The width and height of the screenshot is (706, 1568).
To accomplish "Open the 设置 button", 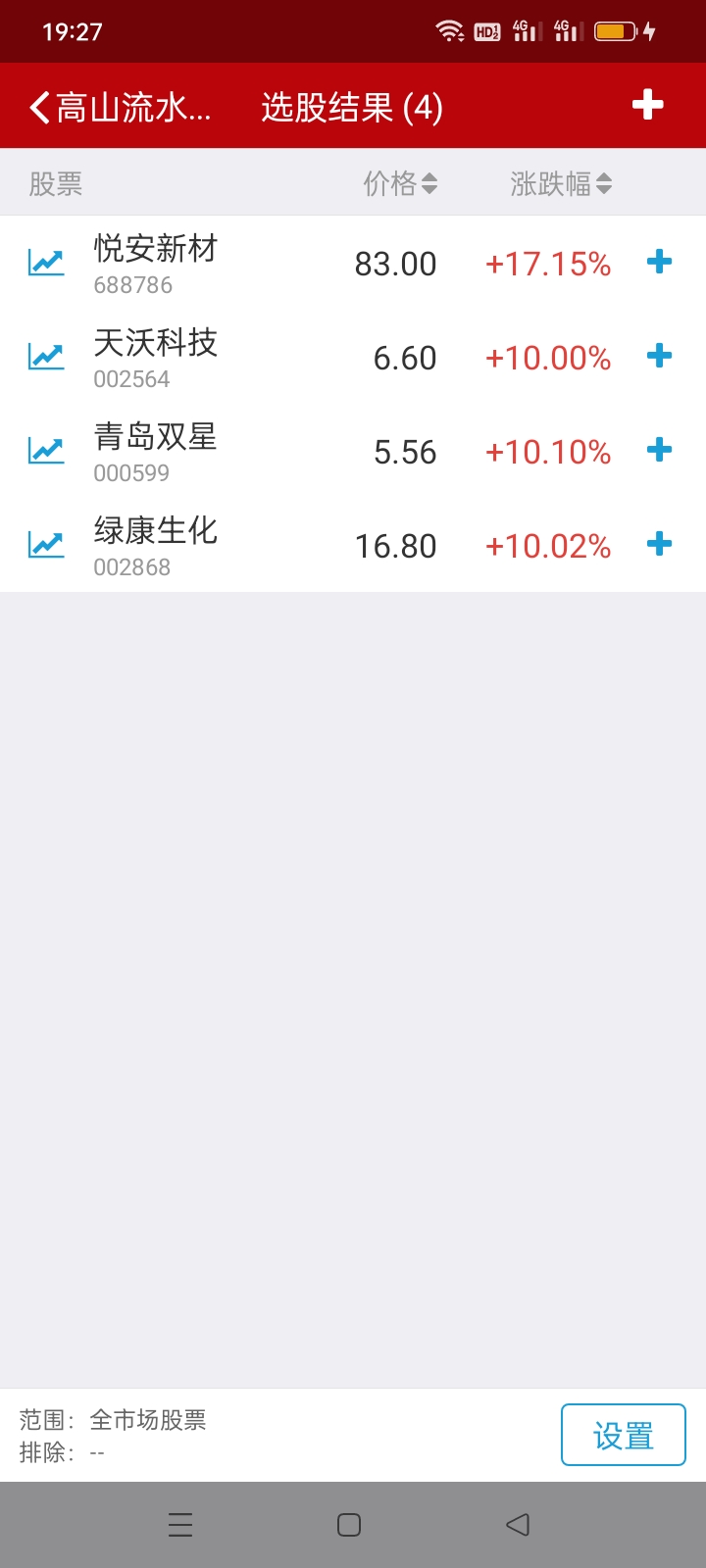I will click(623, 1436).
